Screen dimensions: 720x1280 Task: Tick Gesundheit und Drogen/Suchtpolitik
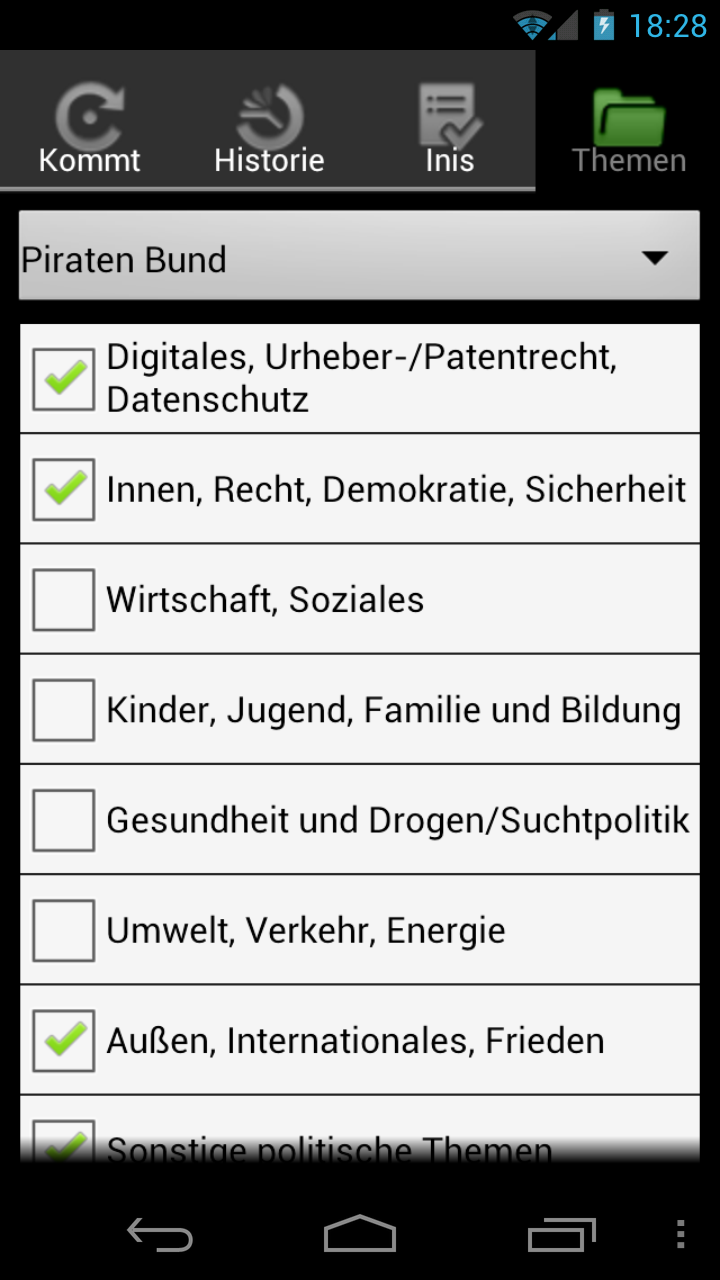point(64,820)
